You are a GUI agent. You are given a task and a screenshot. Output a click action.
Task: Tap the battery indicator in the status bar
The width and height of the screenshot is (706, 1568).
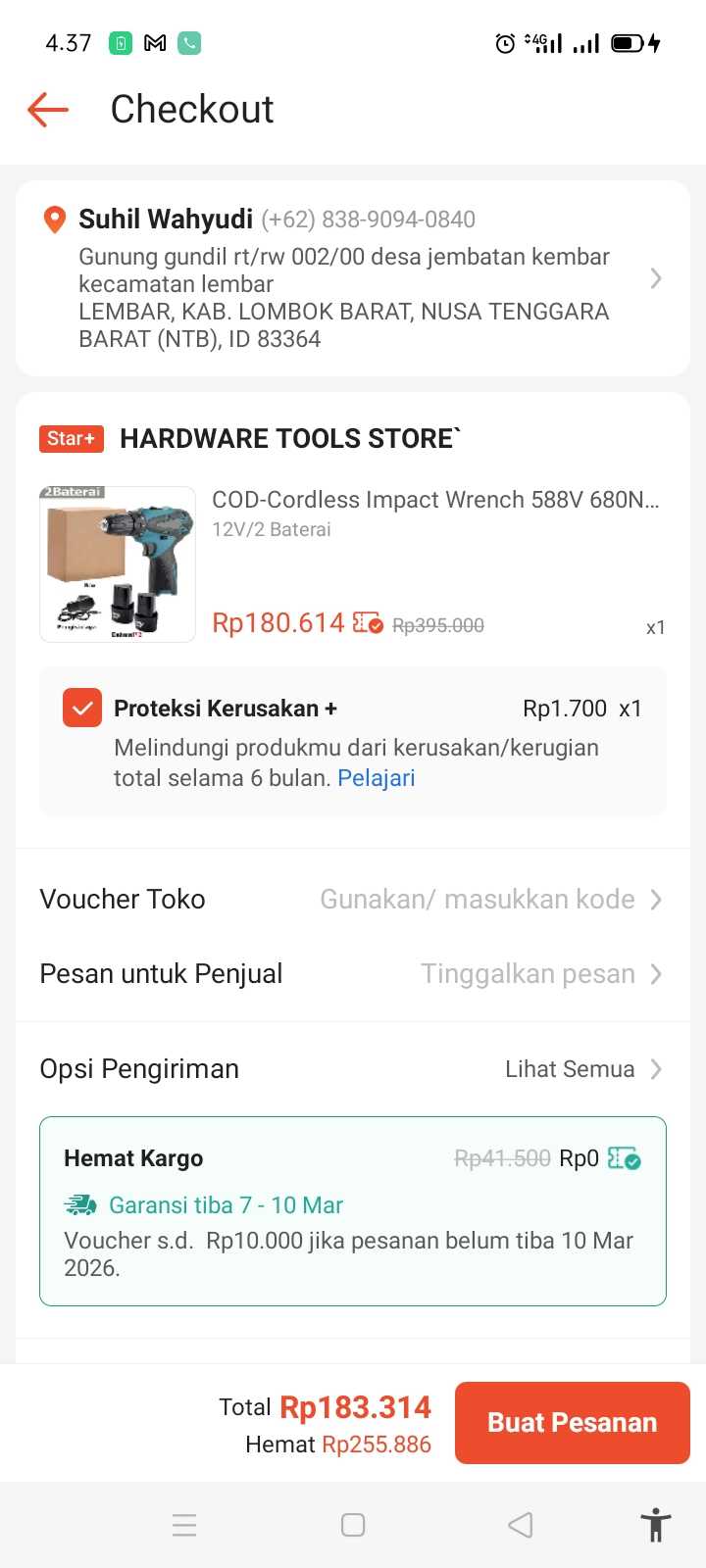point(626,43)
